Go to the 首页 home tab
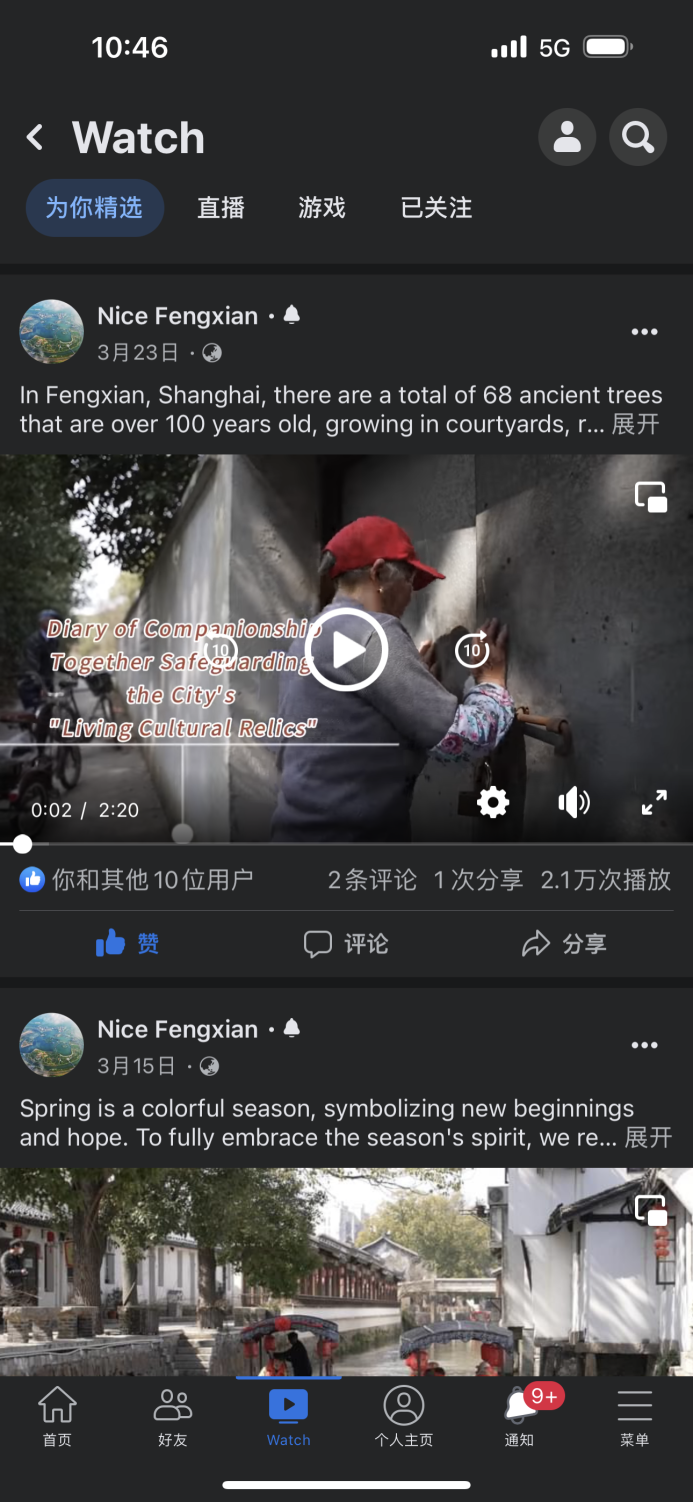 pos(57,1415)
